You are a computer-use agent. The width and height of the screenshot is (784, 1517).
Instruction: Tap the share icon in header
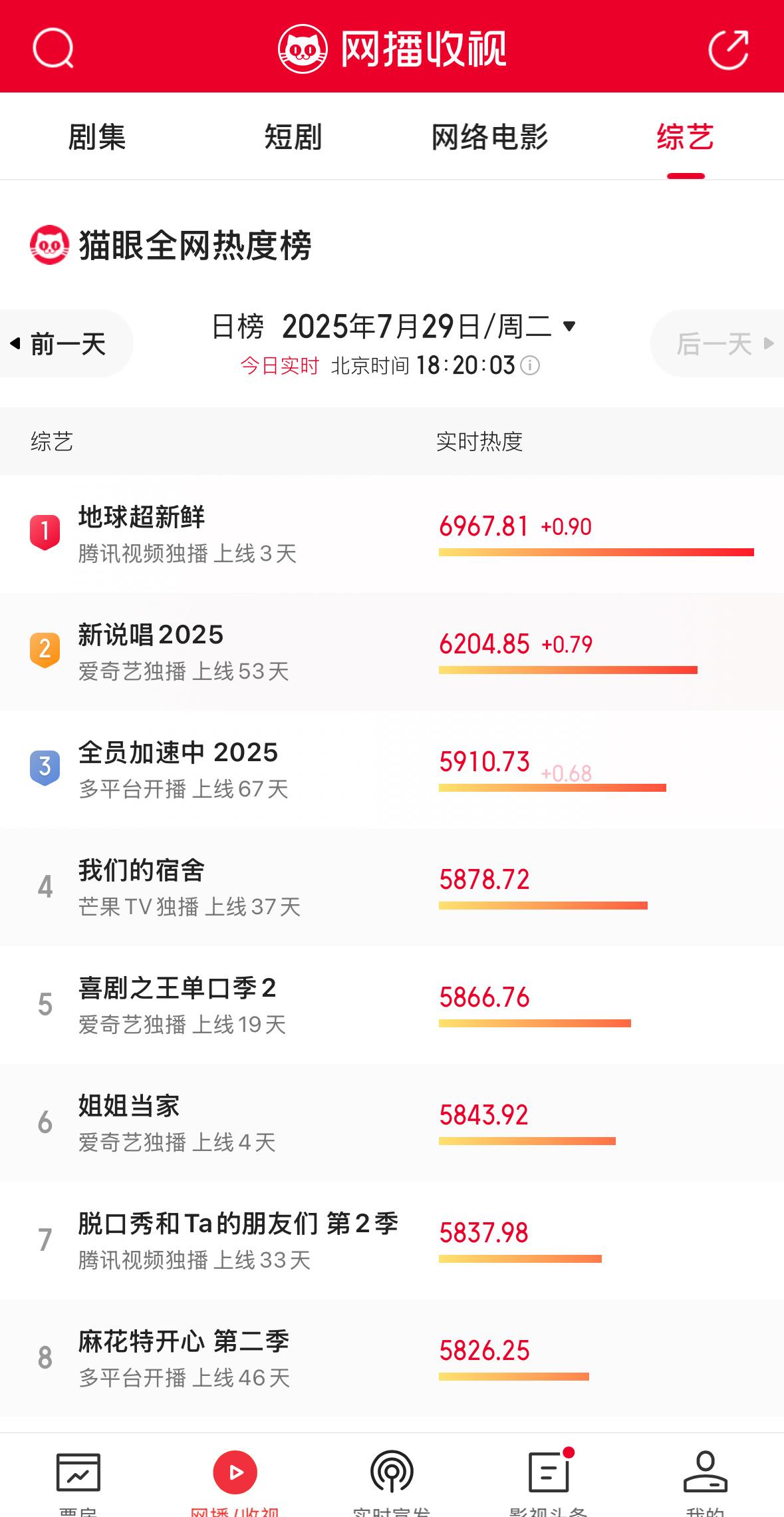click(x=729, y=49)
